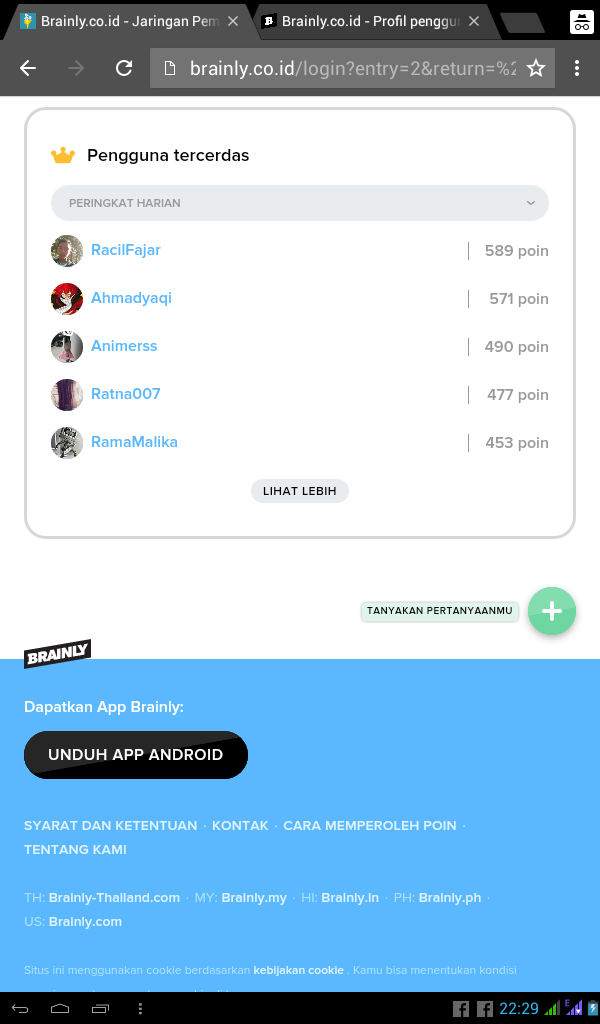Image resolution: width=600 pixels, height=1024 pixels.
Task: Switch to the Profil pengguna tab
Action: click(x=370, y=21)
